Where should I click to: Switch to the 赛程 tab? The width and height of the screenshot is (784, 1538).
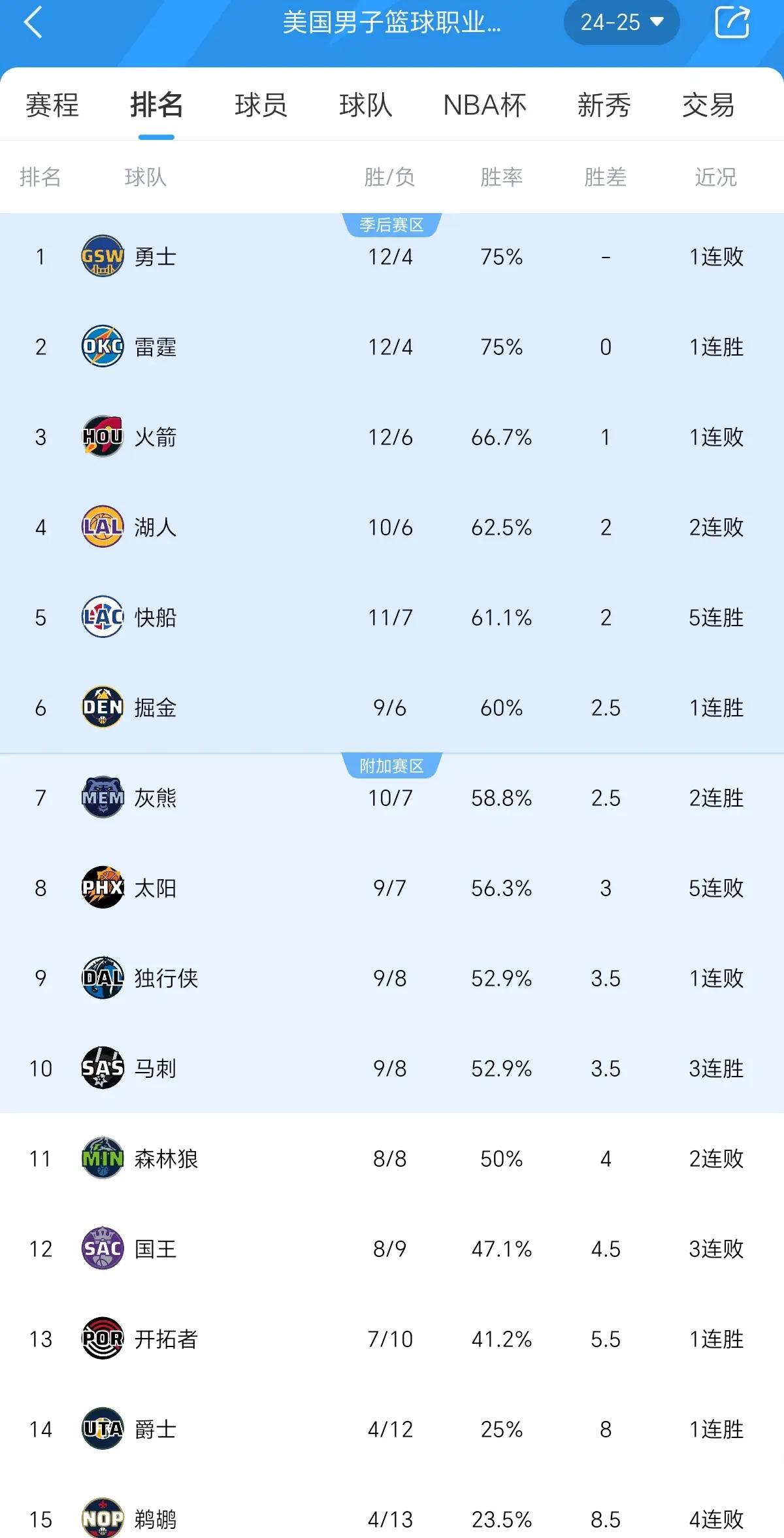tap(52, 105)
